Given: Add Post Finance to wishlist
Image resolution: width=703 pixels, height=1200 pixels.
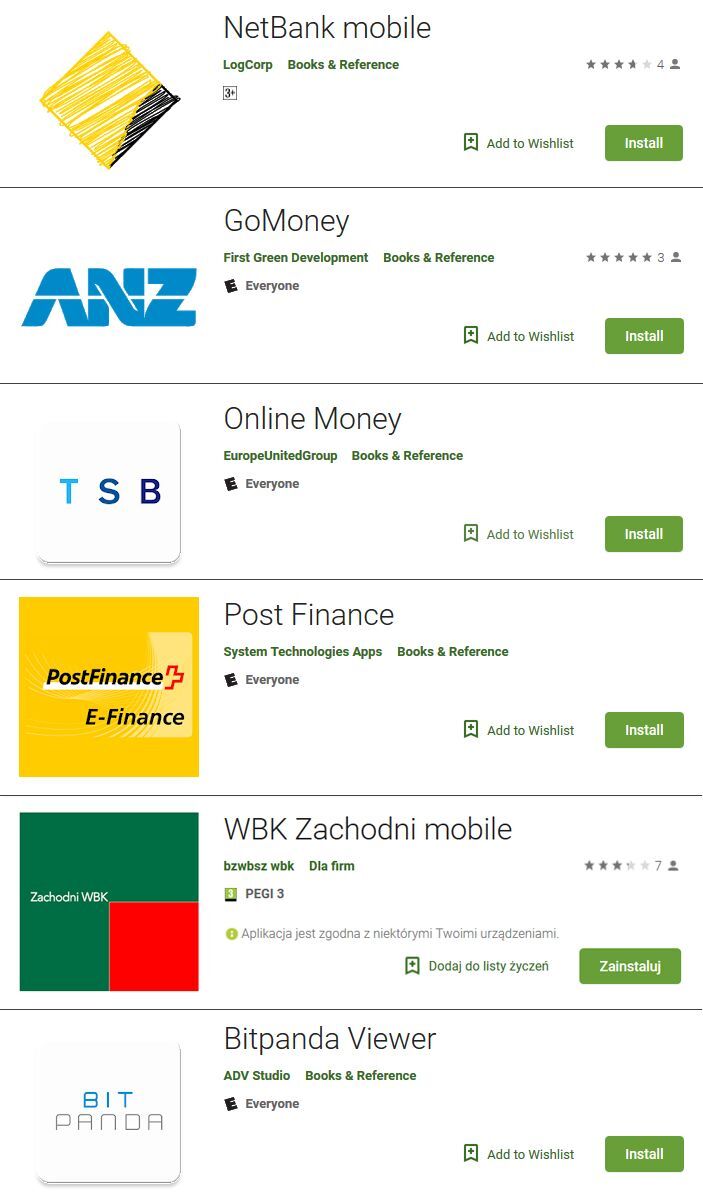Looking at the screenshot, I should pyautogui.click(x=518, y=730).
